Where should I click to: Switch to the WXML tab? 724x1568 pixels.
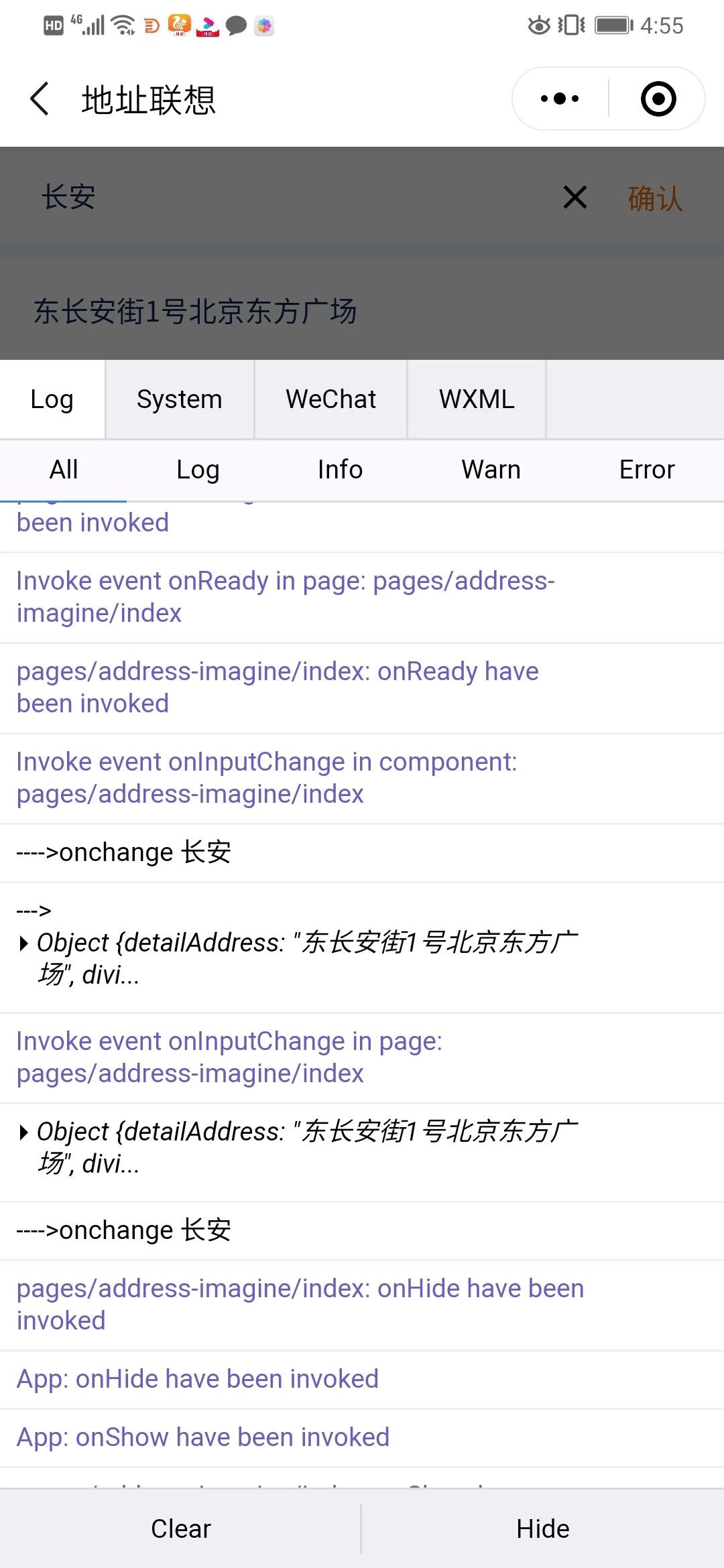(x=477, y=399)
